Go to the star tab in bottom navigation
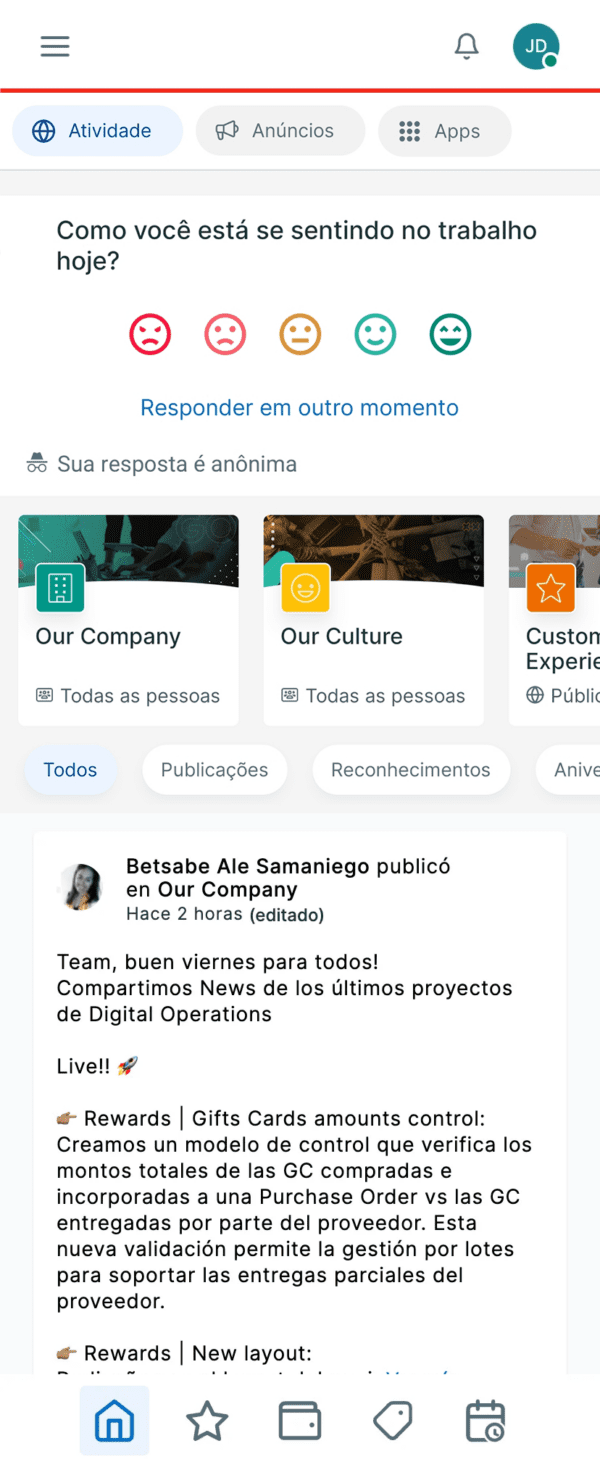The image size is (600, 1467). tap(207, 1421)
